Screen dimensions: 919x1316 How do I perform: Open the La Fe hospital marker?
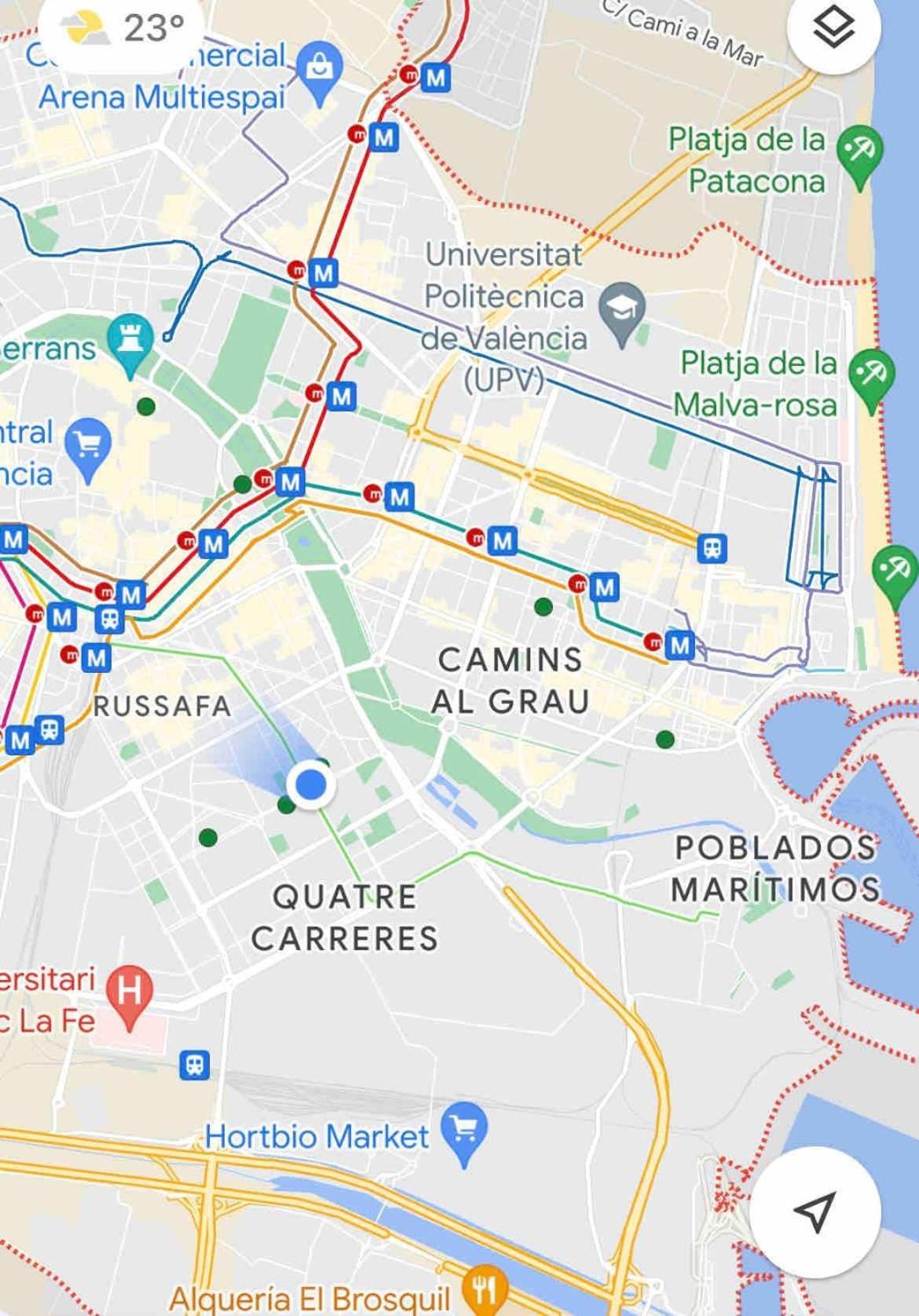[130, 992]
